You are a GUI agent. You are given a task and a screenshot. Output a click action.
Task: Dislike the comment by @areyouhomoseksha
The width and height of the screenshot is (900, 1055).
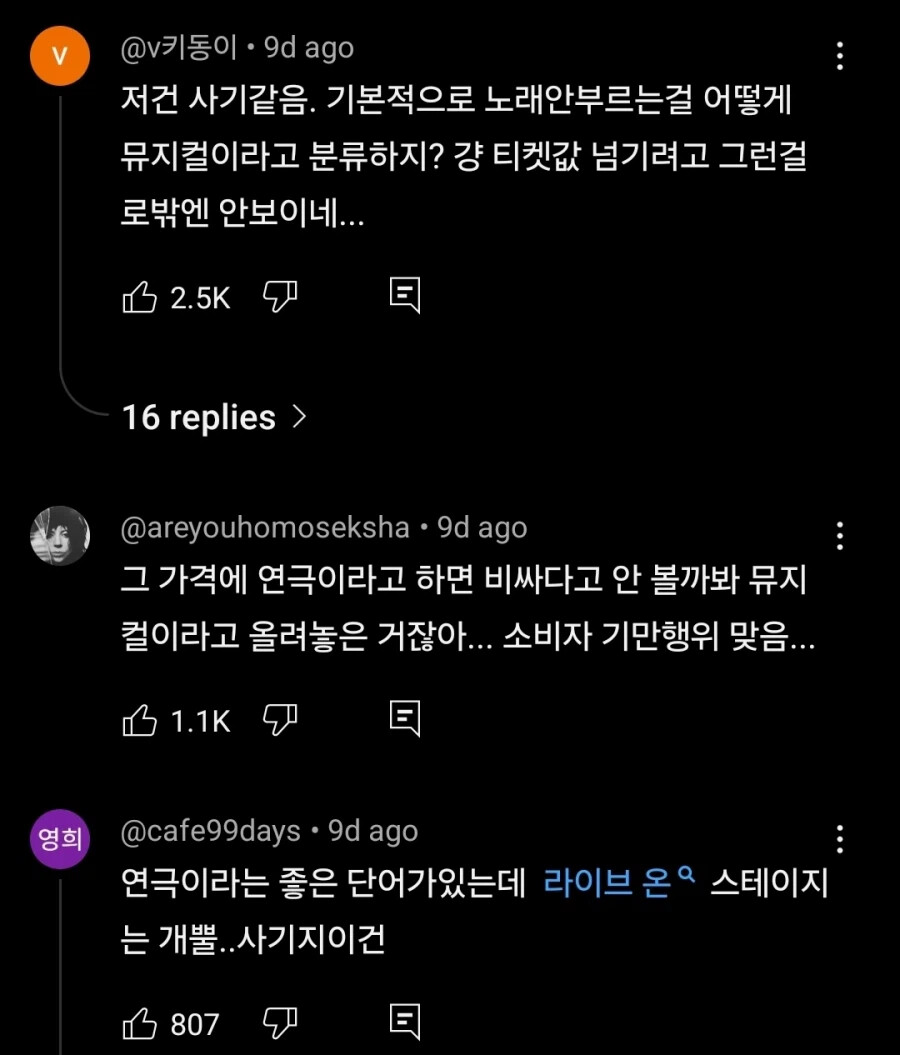(280, 721)
